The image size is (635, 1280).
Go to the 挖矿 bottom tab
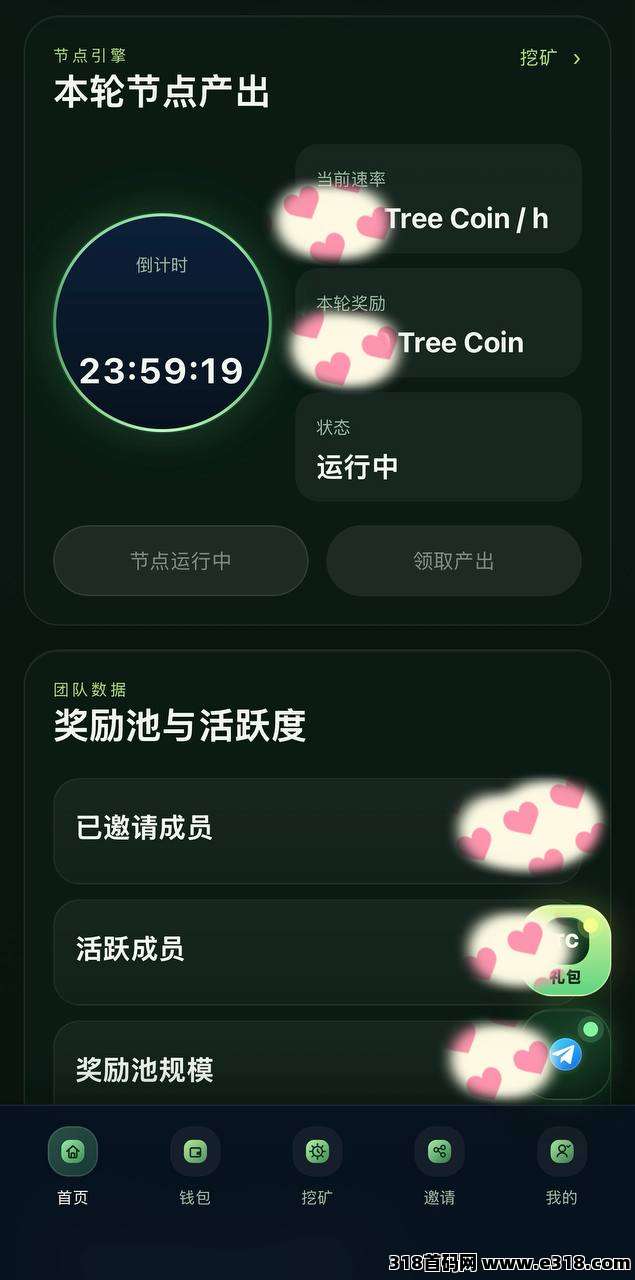(317, 1167)
